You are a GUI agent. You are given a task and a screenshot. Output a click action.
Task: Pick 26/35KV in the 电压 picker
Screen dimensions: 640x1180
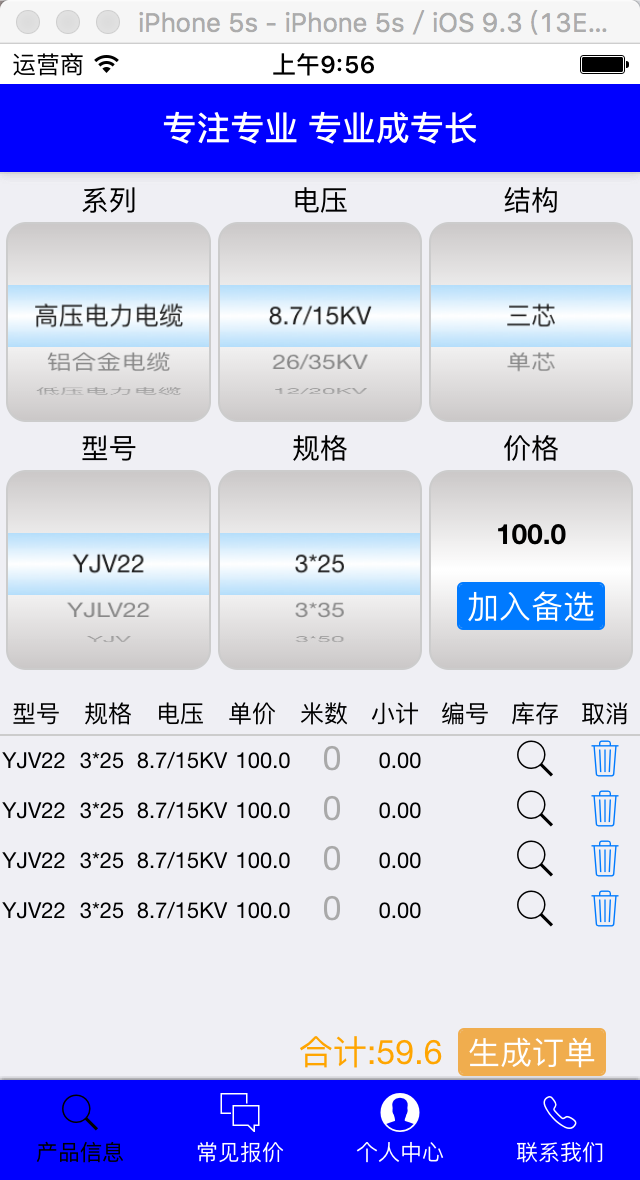click(319, 362)
